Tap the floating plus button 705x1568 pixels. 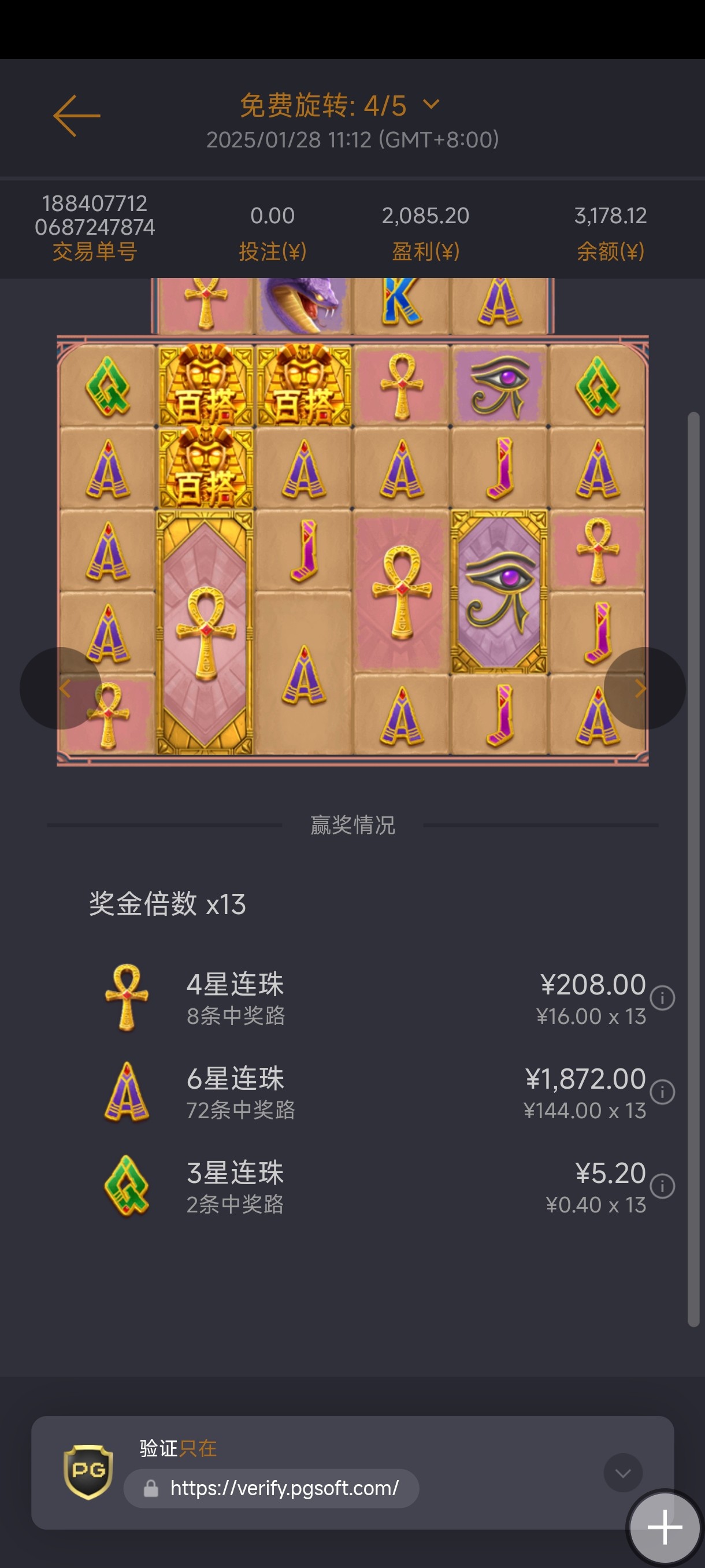tap(664, 1527)
